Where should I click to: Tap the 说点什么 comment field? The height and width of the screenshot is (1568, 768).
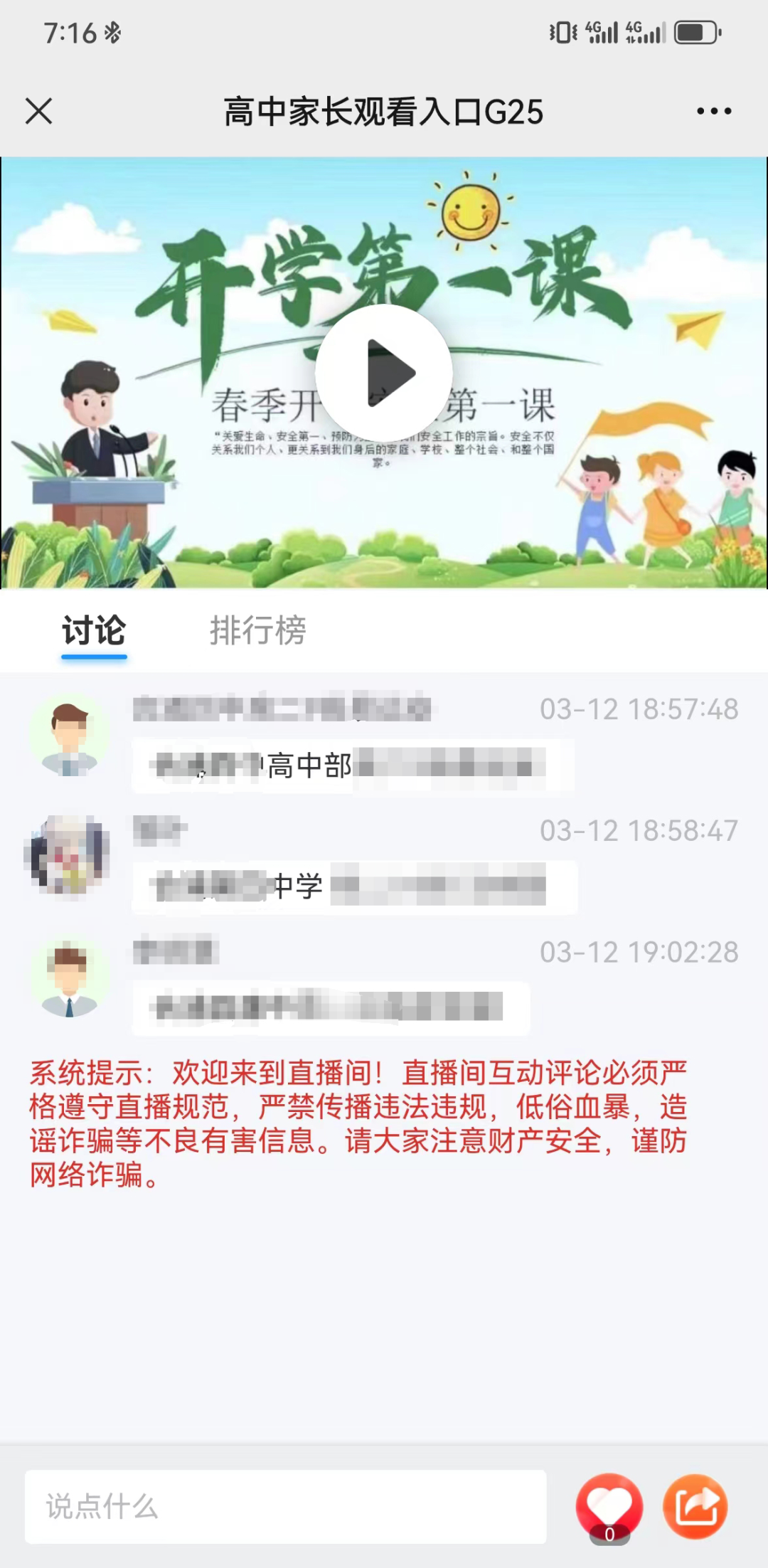285,1506
